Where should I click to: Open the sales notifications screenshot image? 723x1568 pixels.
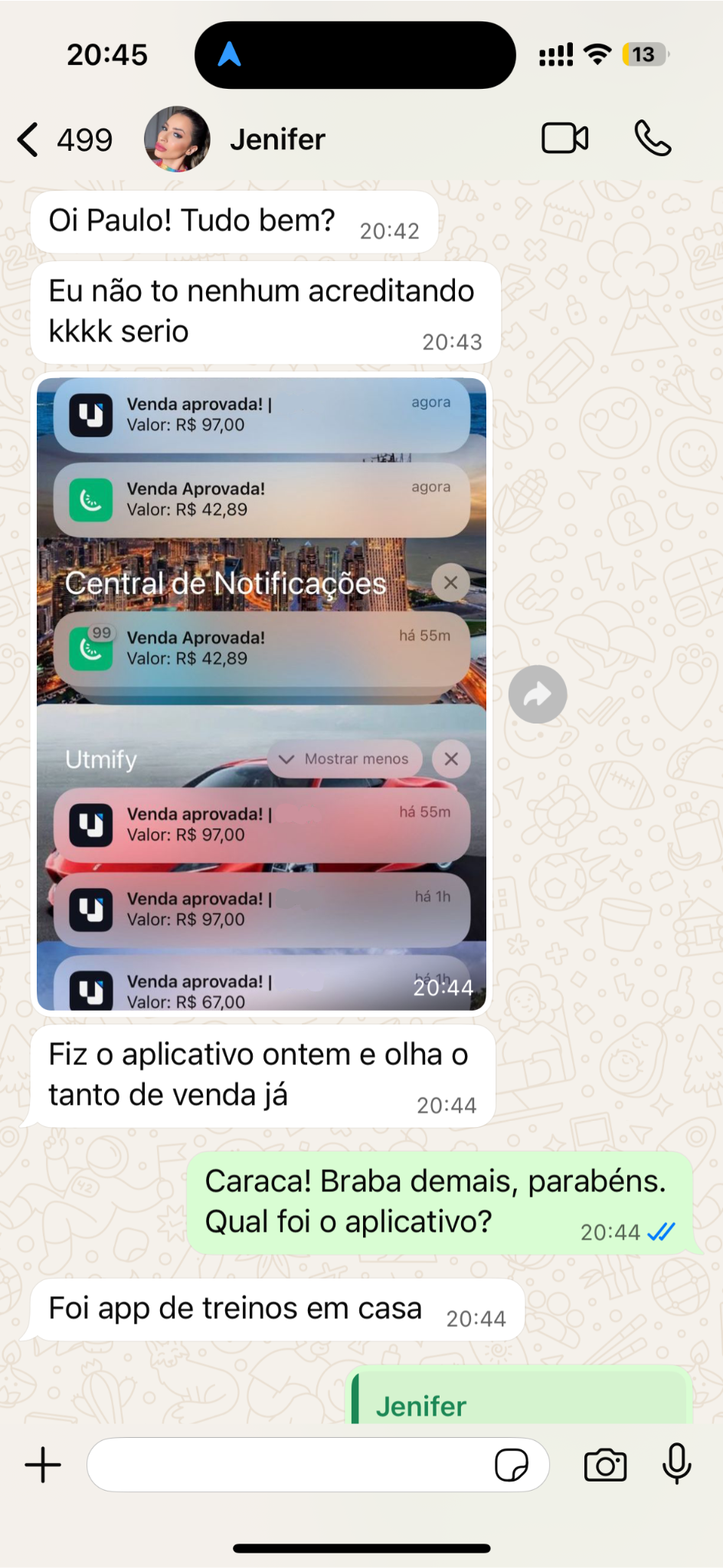(x=261, y=693)
